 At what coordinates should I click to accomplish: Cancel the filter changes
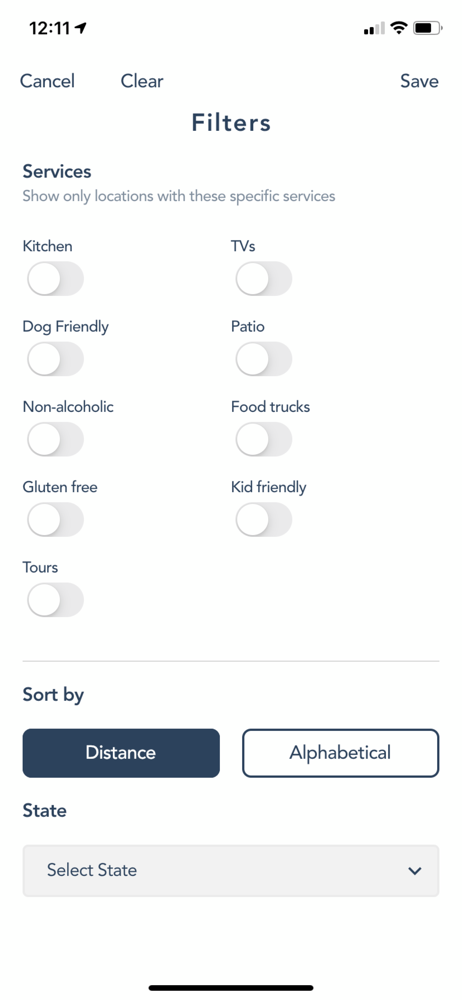47,81
